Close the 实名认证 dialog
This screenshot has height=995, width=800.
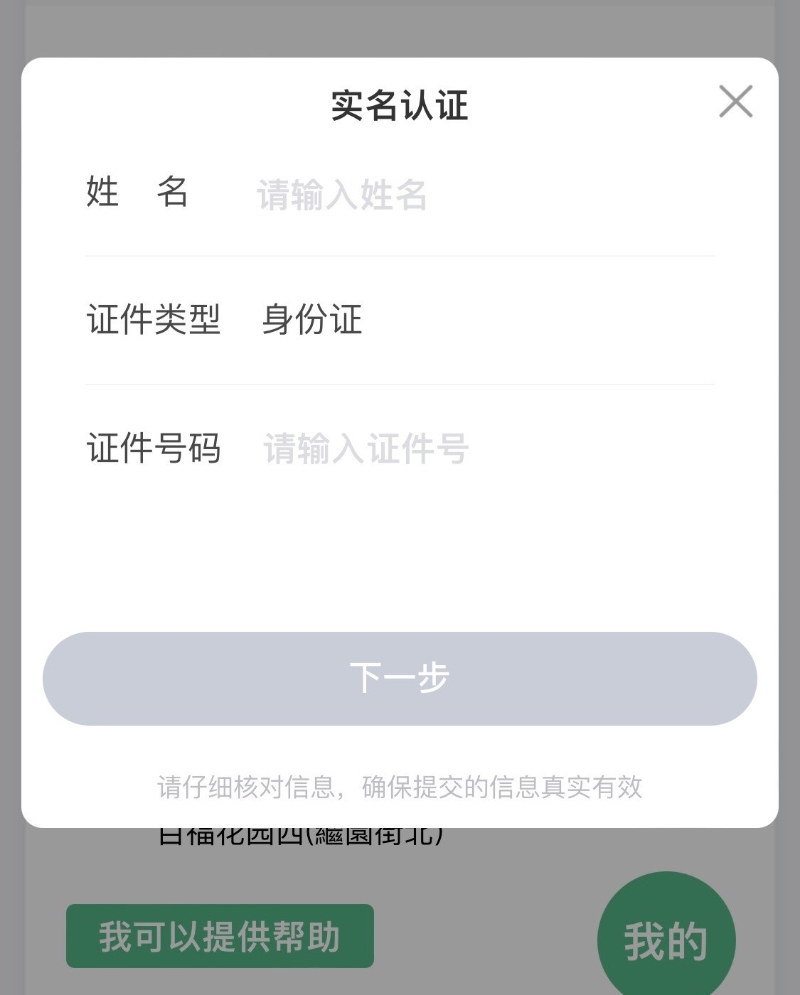(735, 102)
